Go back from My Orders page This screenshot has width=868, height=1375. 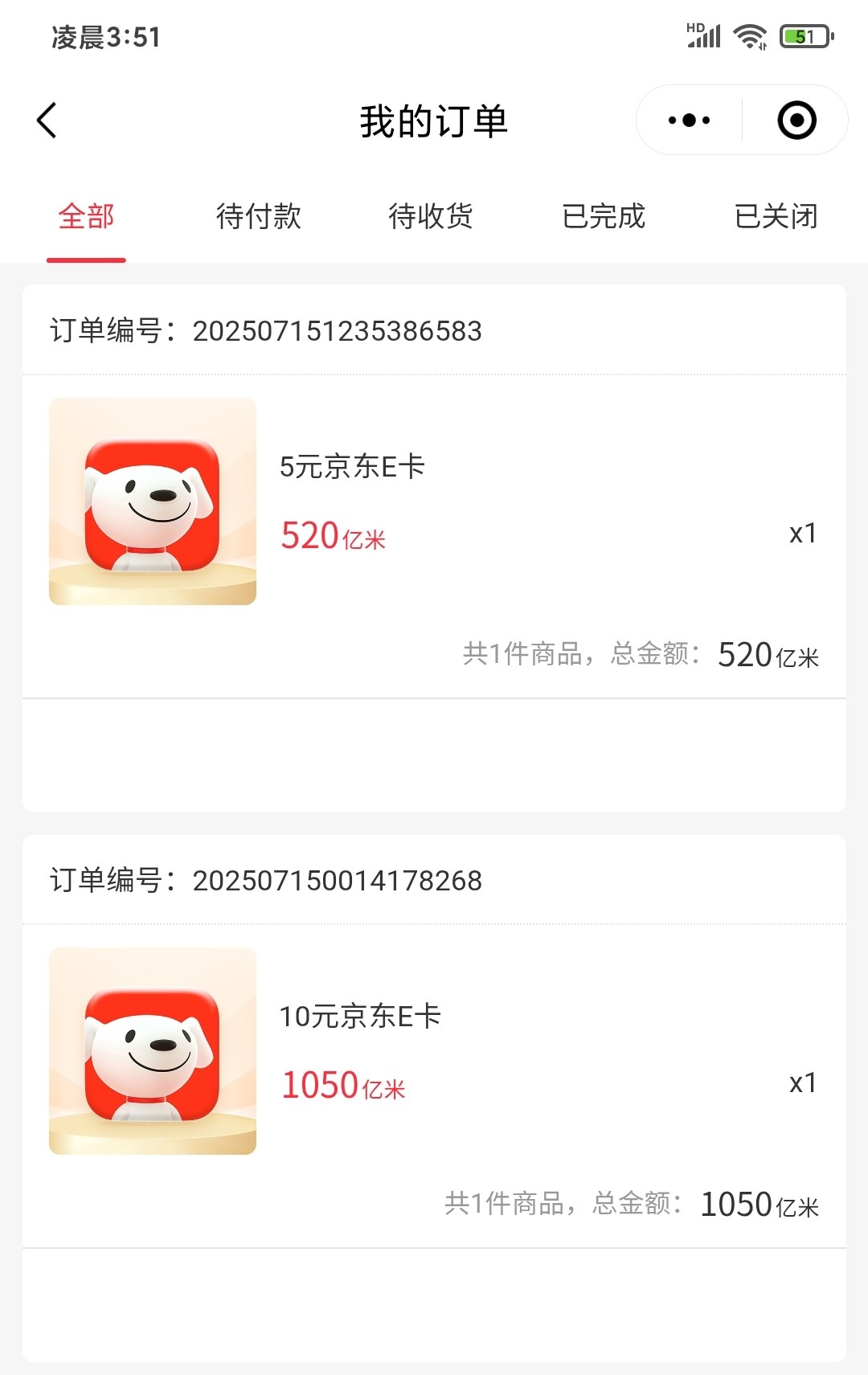click(x=47, y=121)
